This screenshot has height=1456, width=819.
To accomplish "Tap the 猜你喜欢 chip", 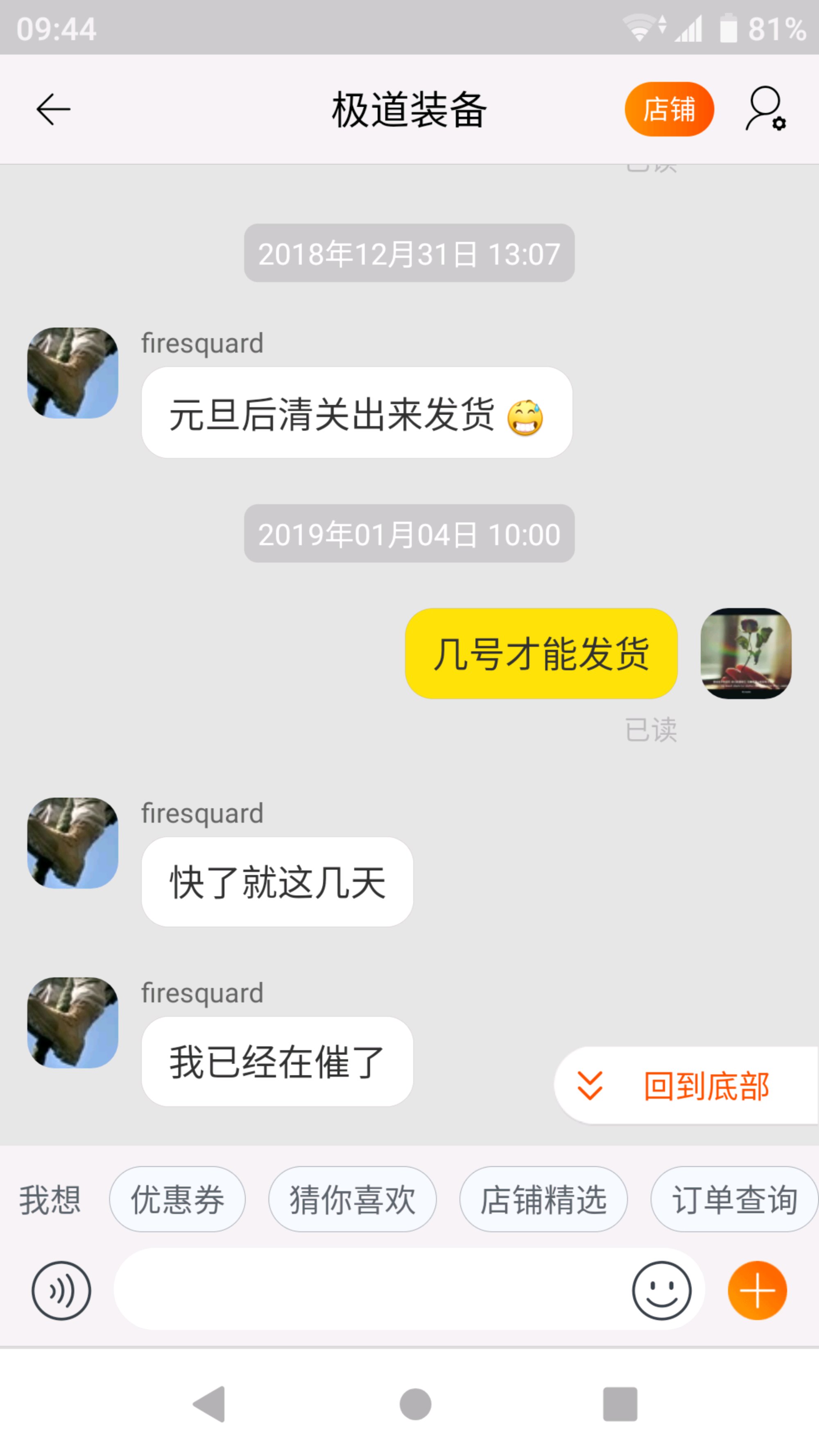I will pyautogui.click(x=352, y=1199).
